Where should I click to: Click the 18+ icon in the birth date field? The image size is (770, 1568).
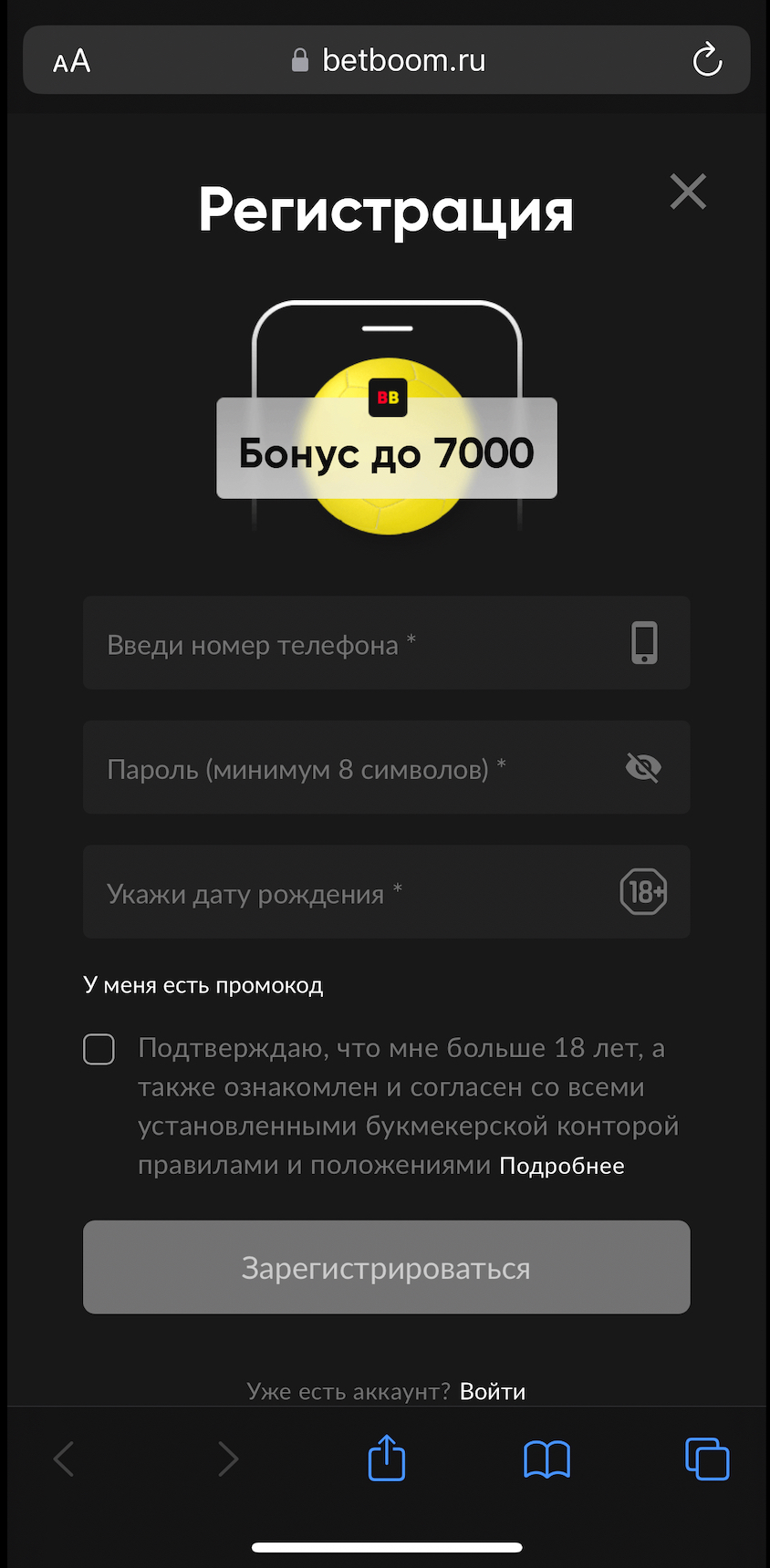click(644, 891)
